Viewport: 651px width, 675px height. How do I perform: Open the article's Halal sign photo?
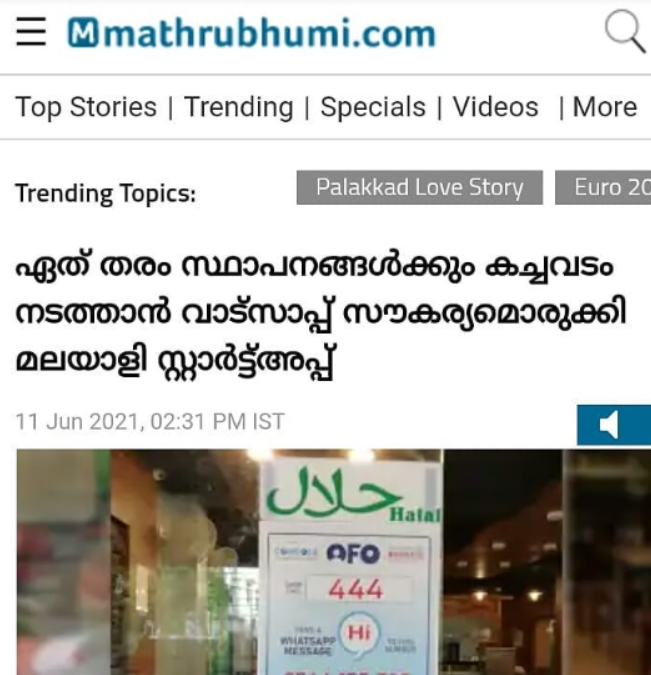(333, 562)
